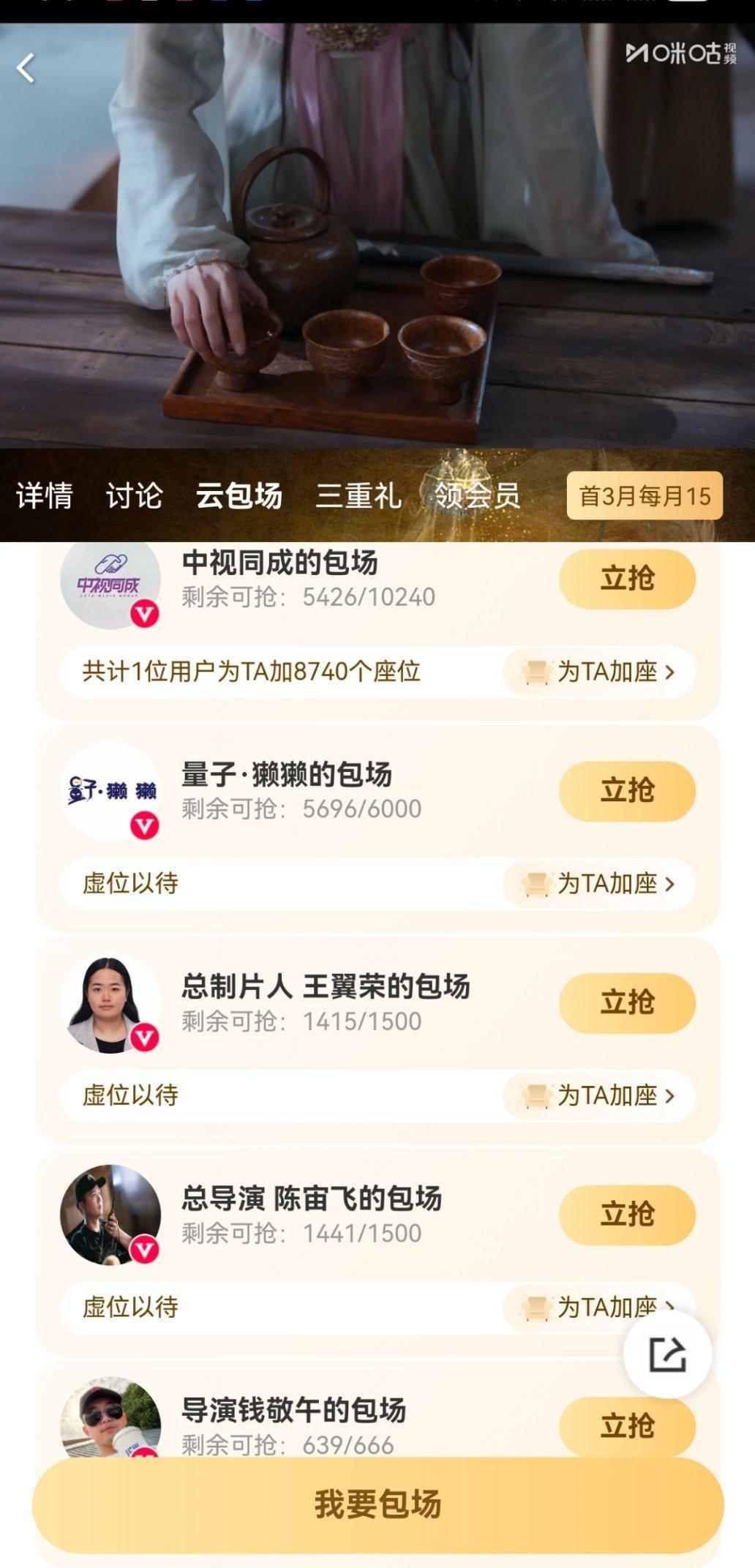Viewport: 755px width, 1568px height.
Task: Switch to the 三重礼 tab
Action: tap(358, 496)
